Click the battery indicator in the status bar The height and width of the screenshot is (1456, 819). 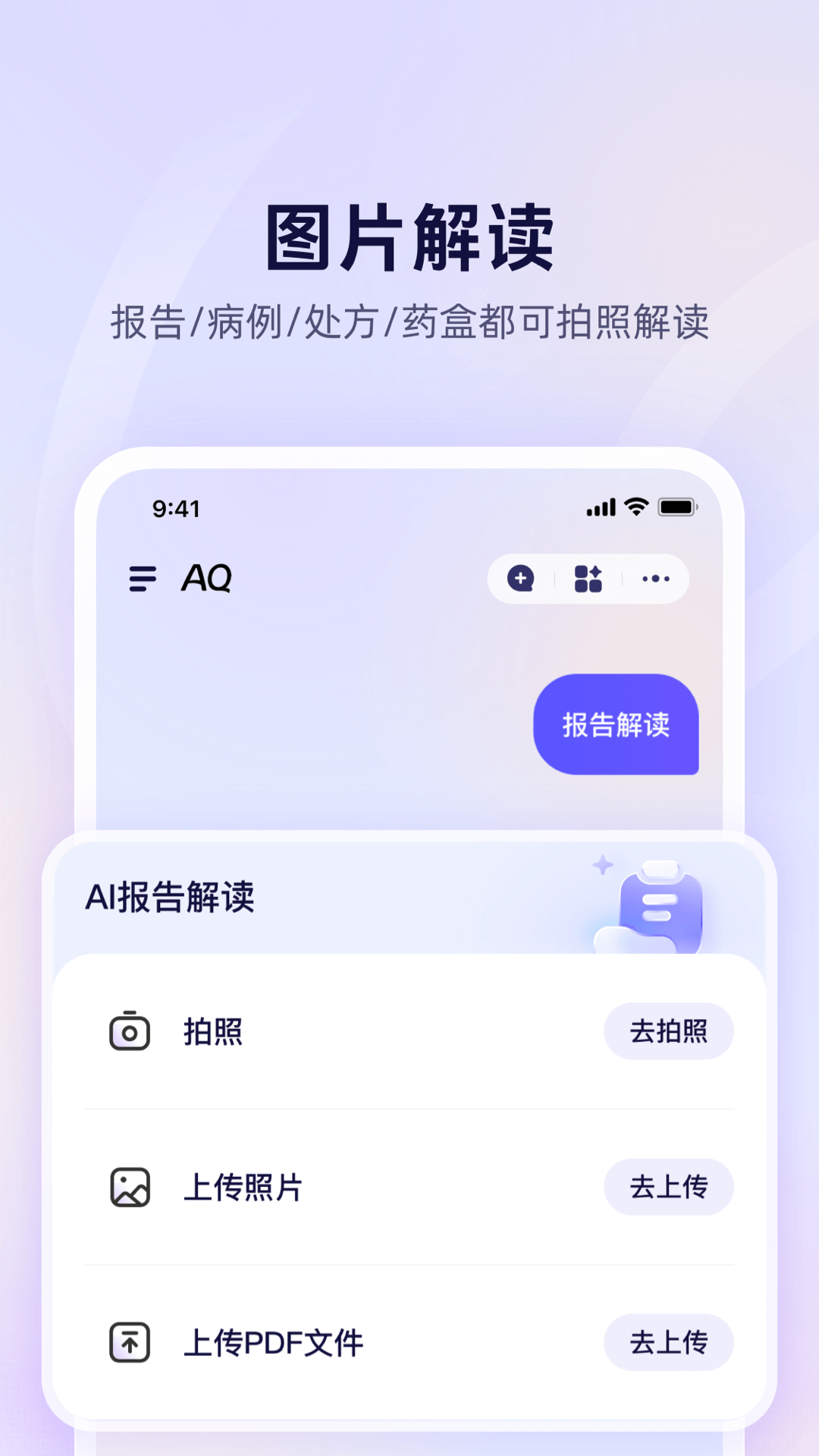(677, 507)
